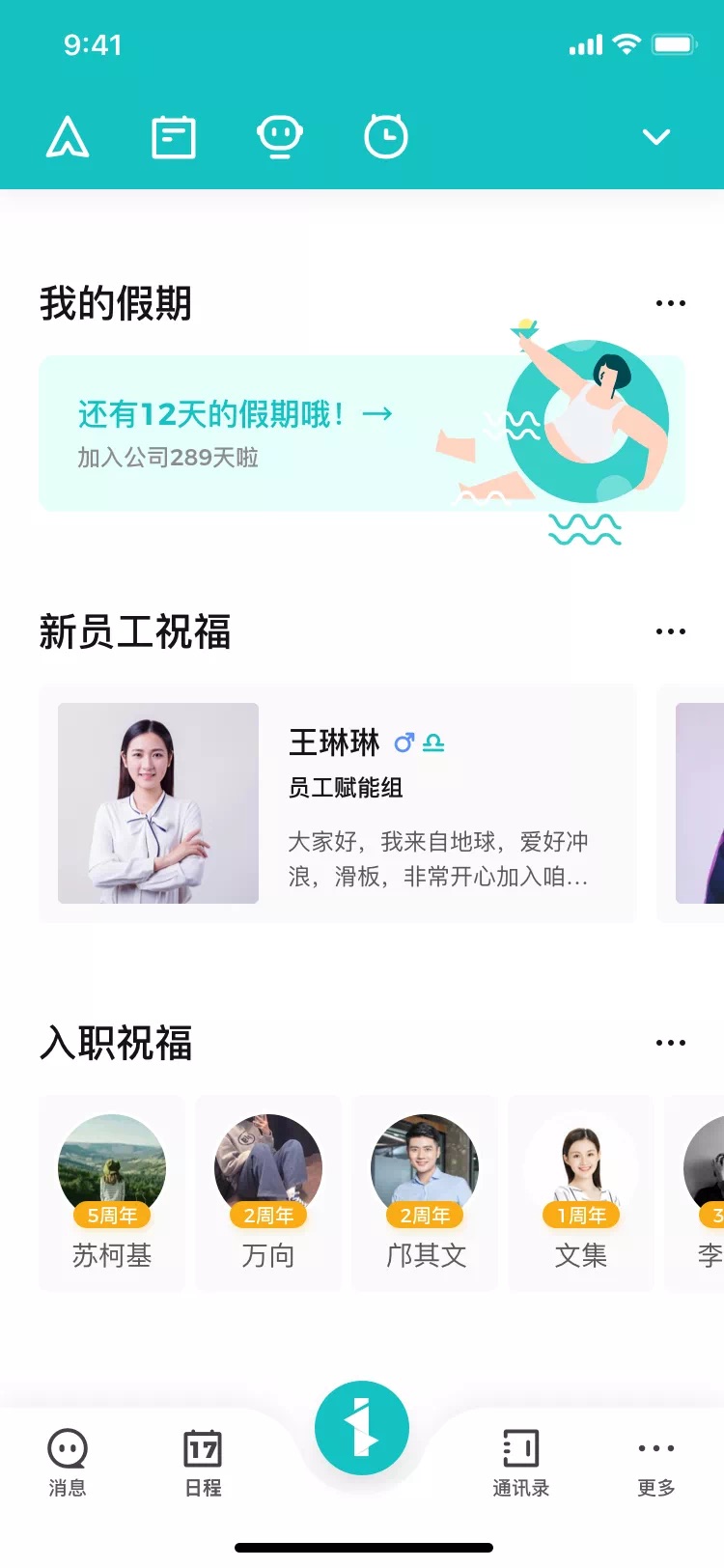Open the ellipsis menu for 我的假期
724x1568 pixels.
pos(670,303)
